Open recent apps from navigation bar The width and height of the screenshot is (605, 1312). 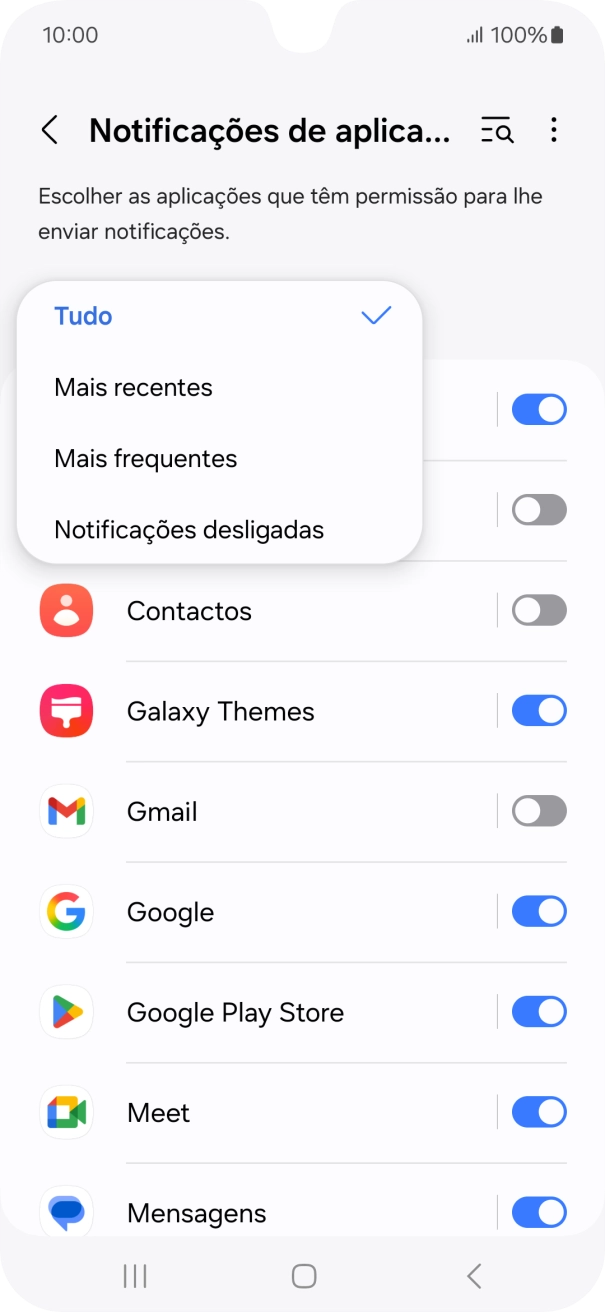pos(135,1276)
